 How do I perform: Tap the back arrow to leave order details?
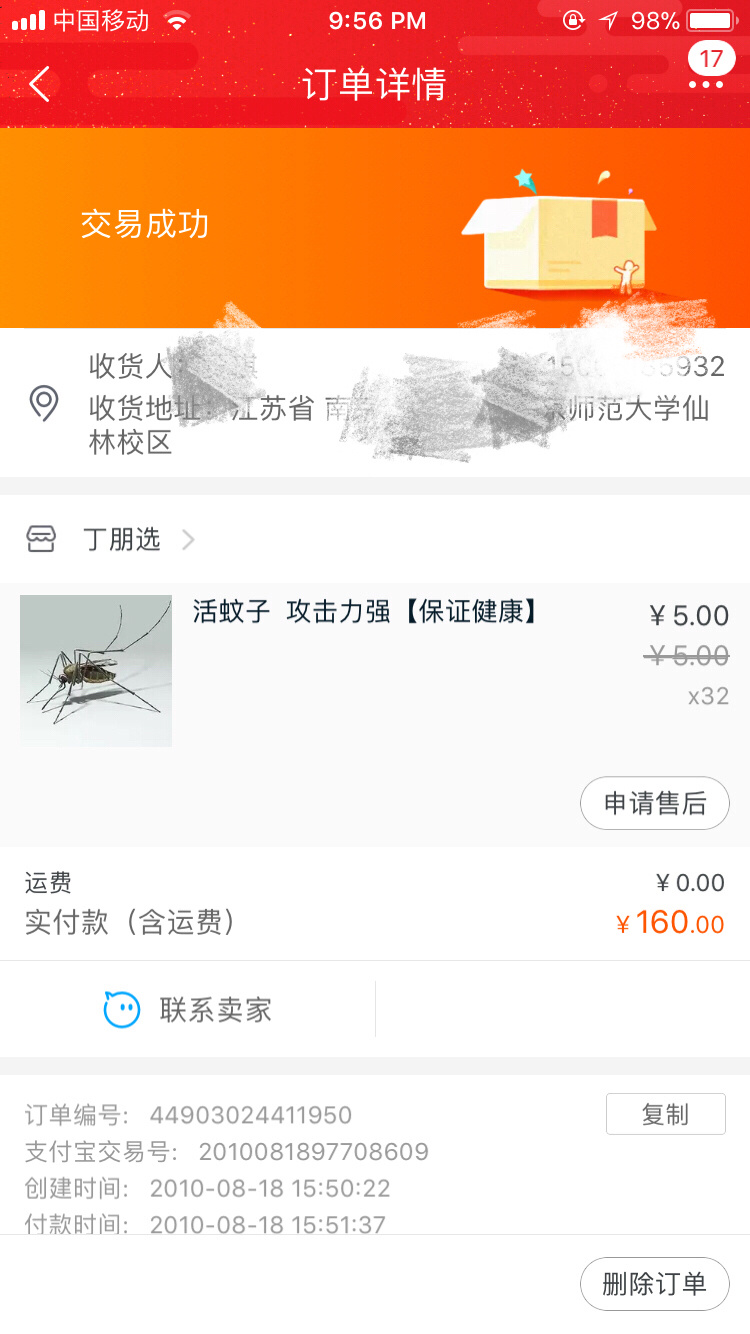click(38, 85)
